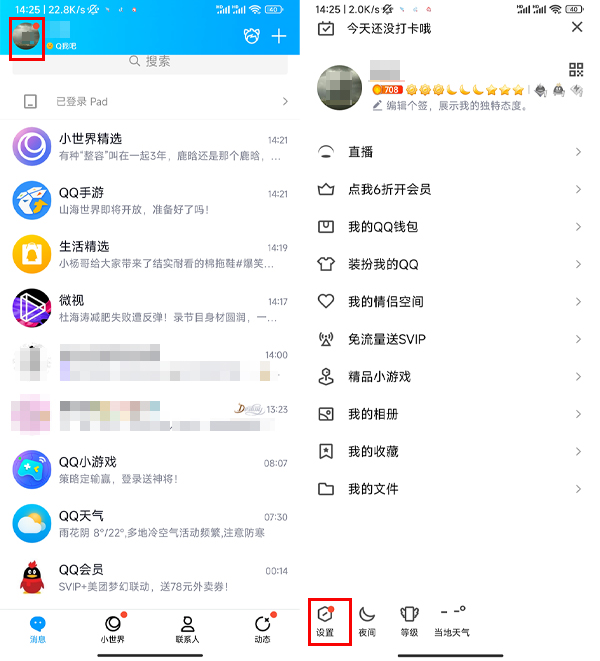600x661 pixels.
Task: Tap the plus icon to add
Action: tap(279, 37)
